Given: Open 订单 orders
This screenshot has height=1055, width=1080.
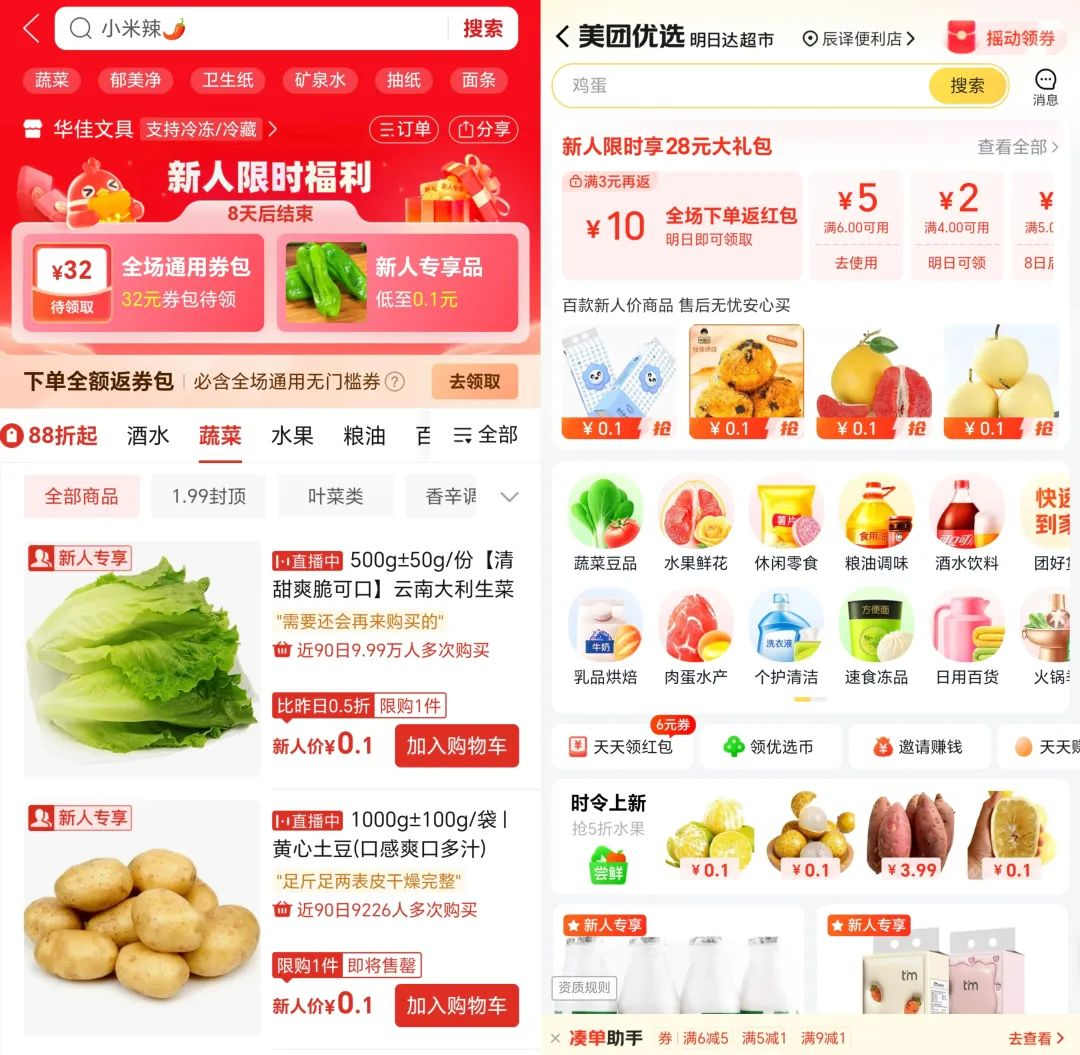Looking at the screenshot, I should point(404,129).
